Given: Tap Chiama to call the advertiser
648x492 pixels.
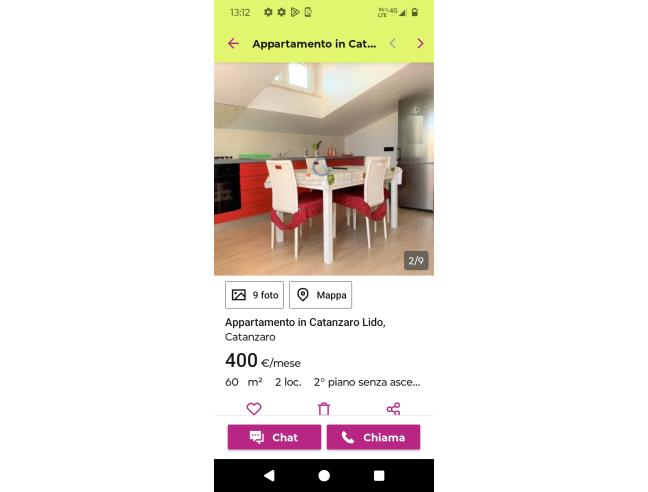Looking at the screenshot, I should tap(373, 437).
